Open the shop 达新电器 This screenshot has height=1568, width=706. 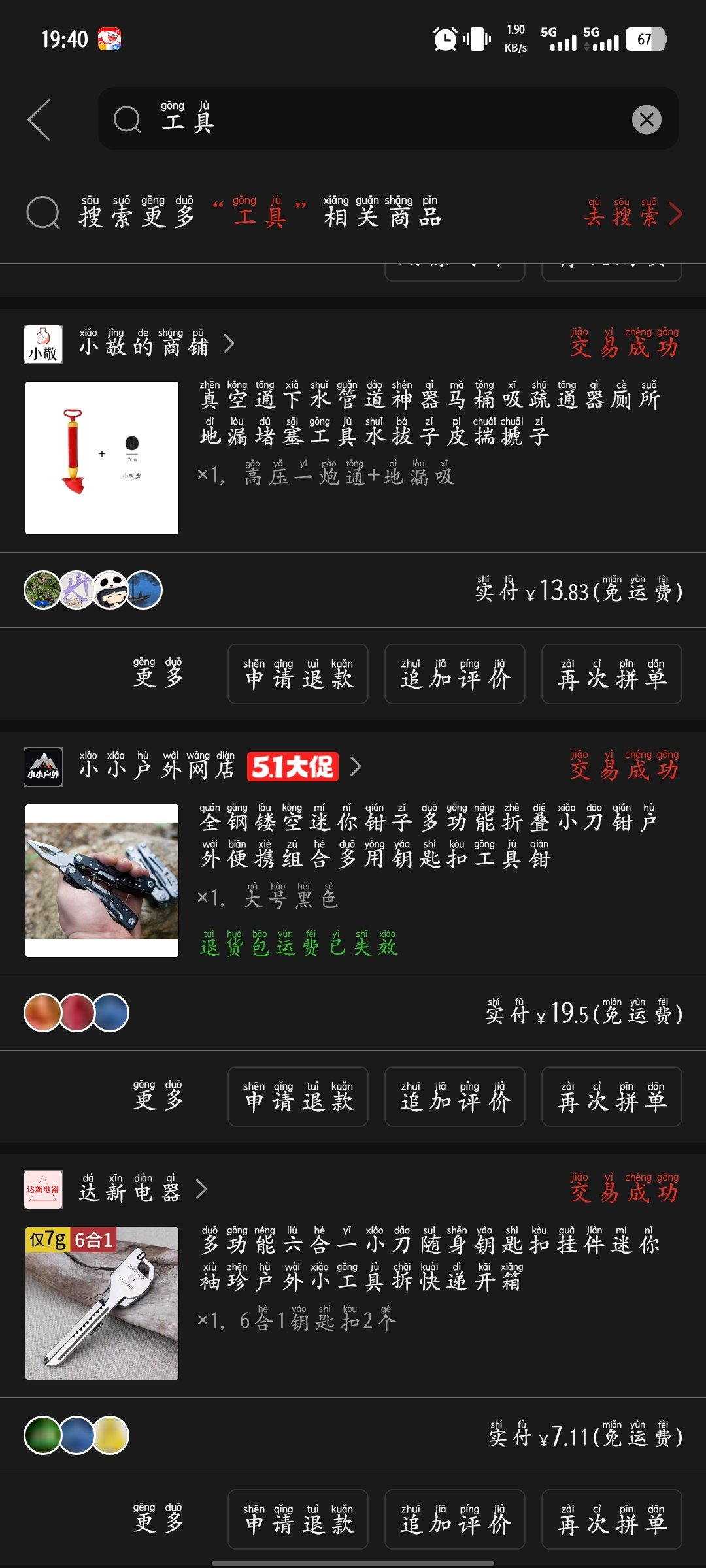tap(129, 1190)
